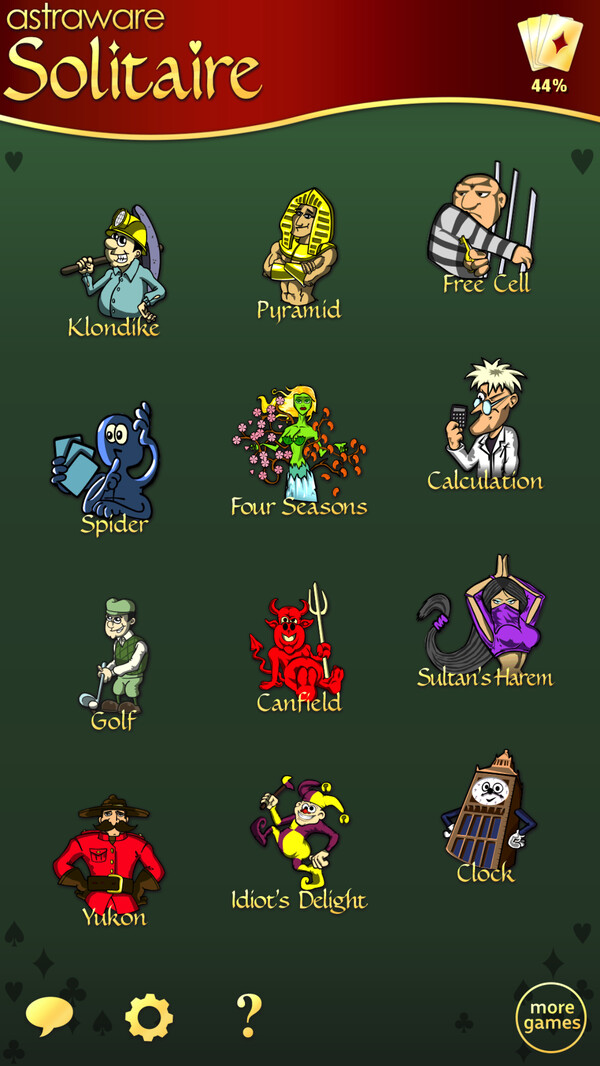Select the Spider game
Viewport: 600px width, 1066px height.
pos(113,465)
